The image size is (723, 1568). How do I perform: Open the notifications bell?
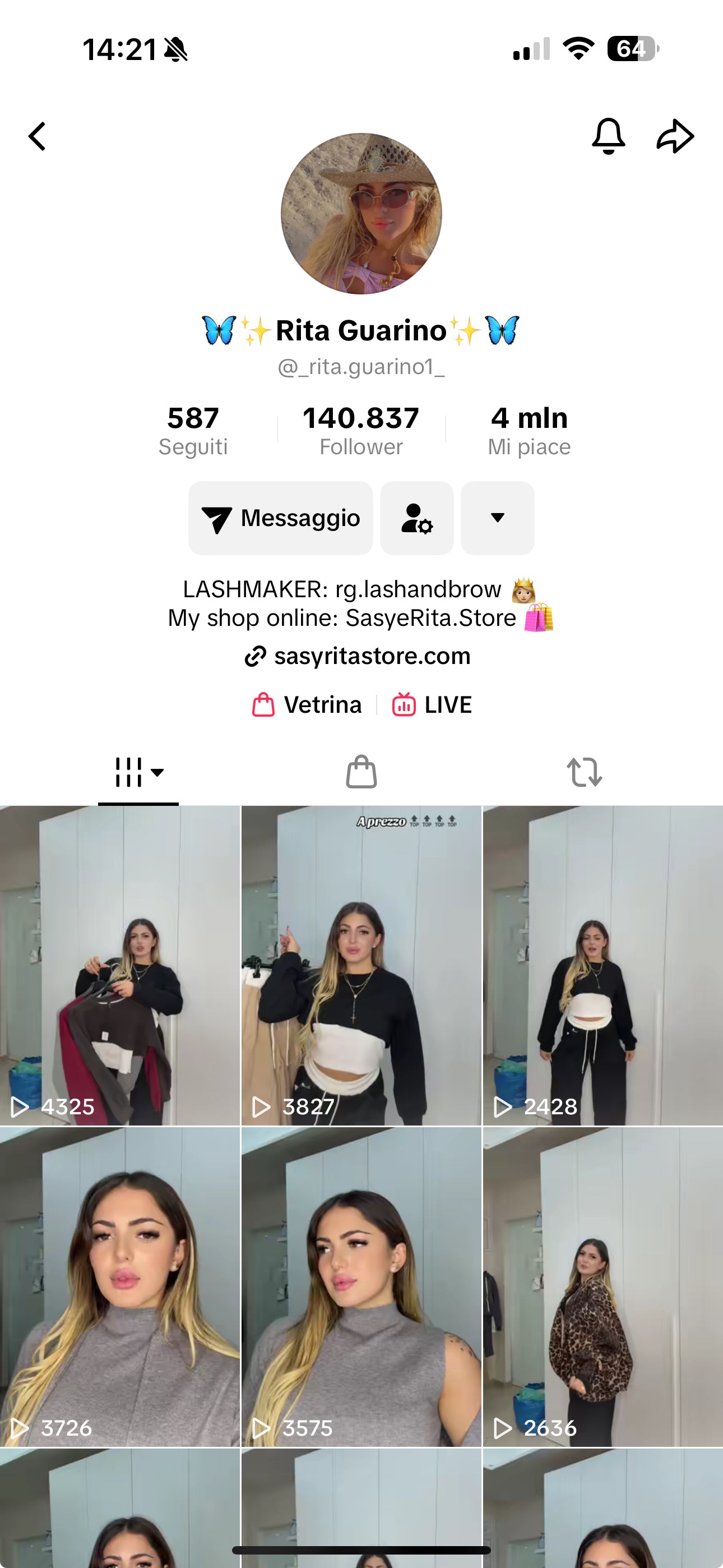(608, 136)
